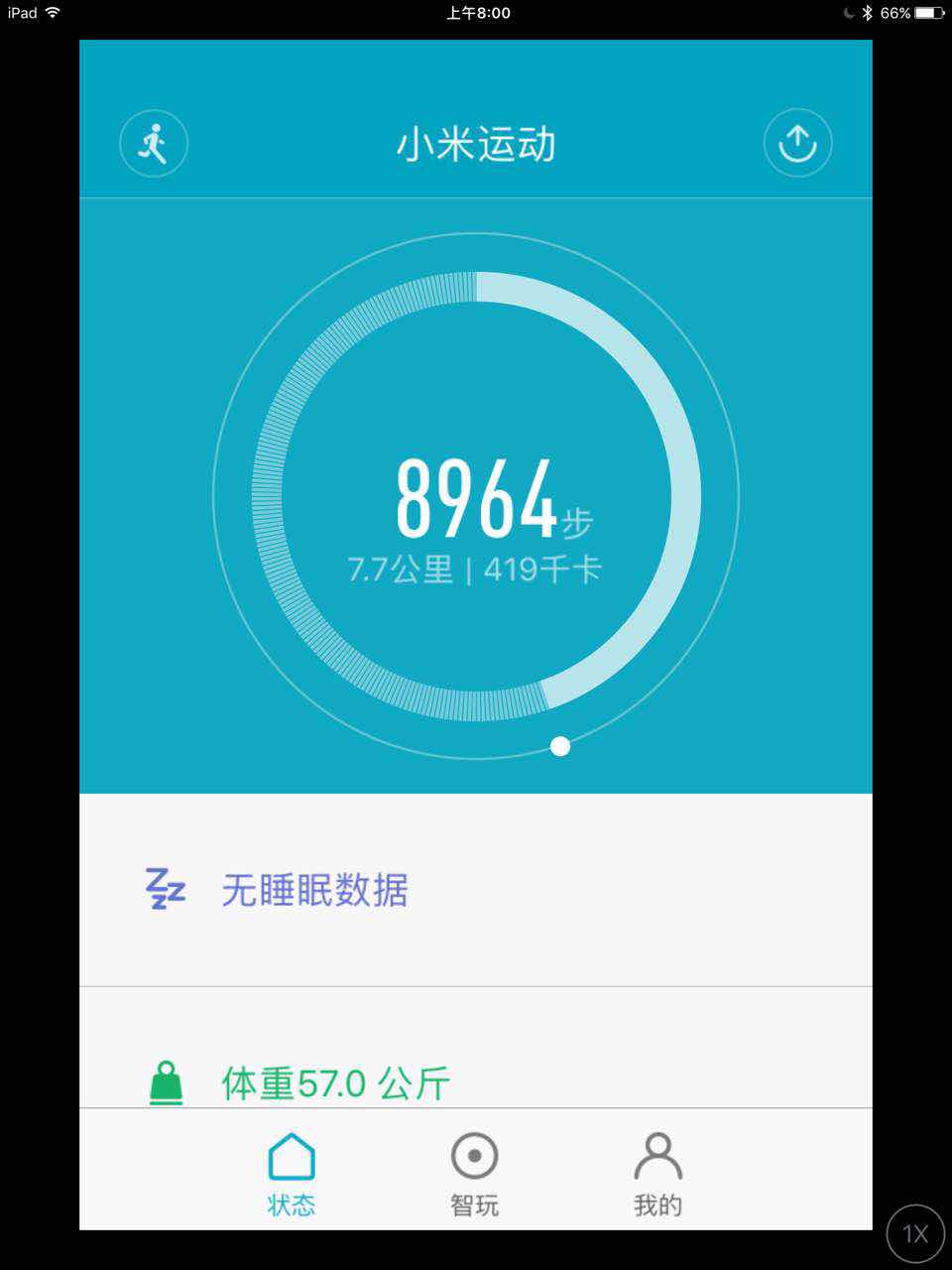Open the 8964 steps detail ring
This screenshot has height=1270, width=952.
(477, 496)
